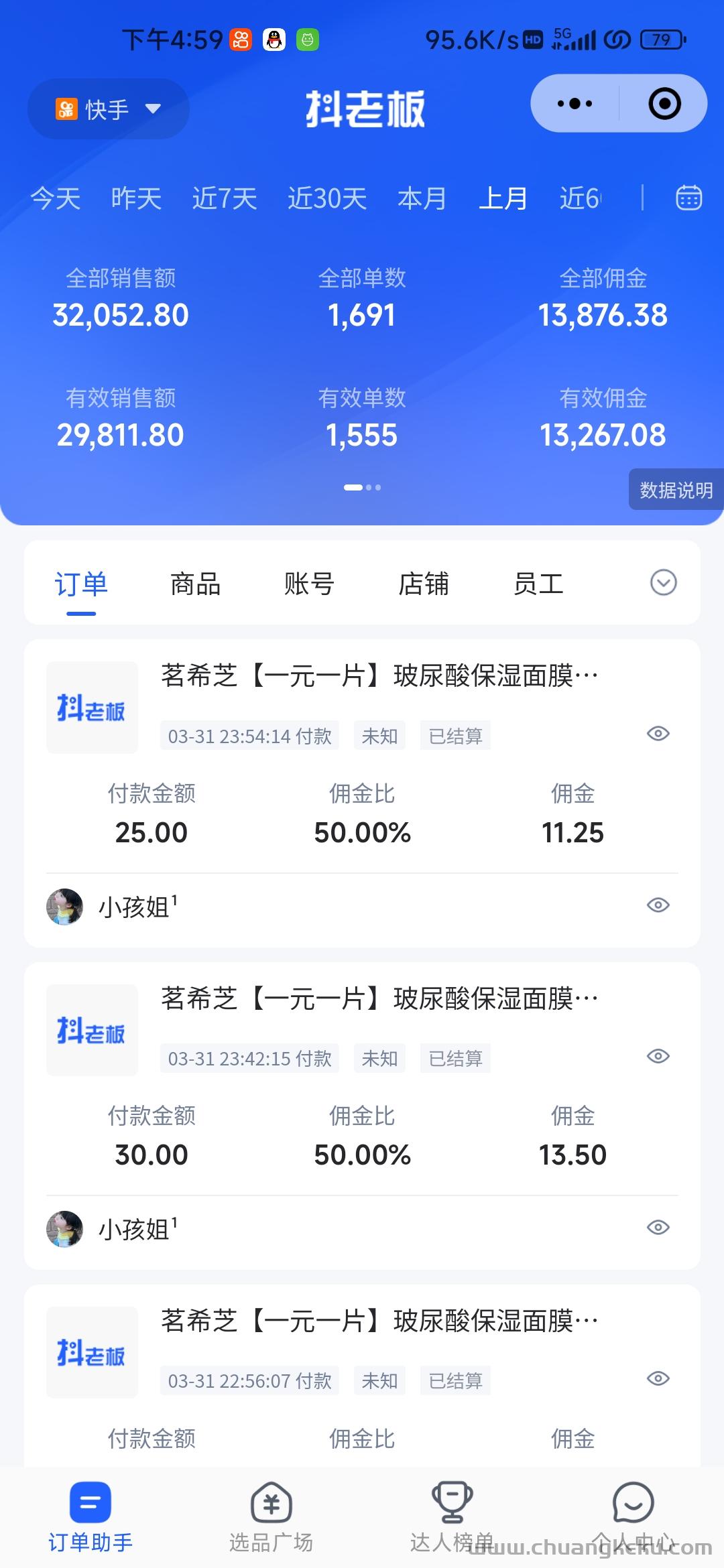Switch to 近30天 date range
This screenshot has width=724, height=1568.
coord(327,198)
